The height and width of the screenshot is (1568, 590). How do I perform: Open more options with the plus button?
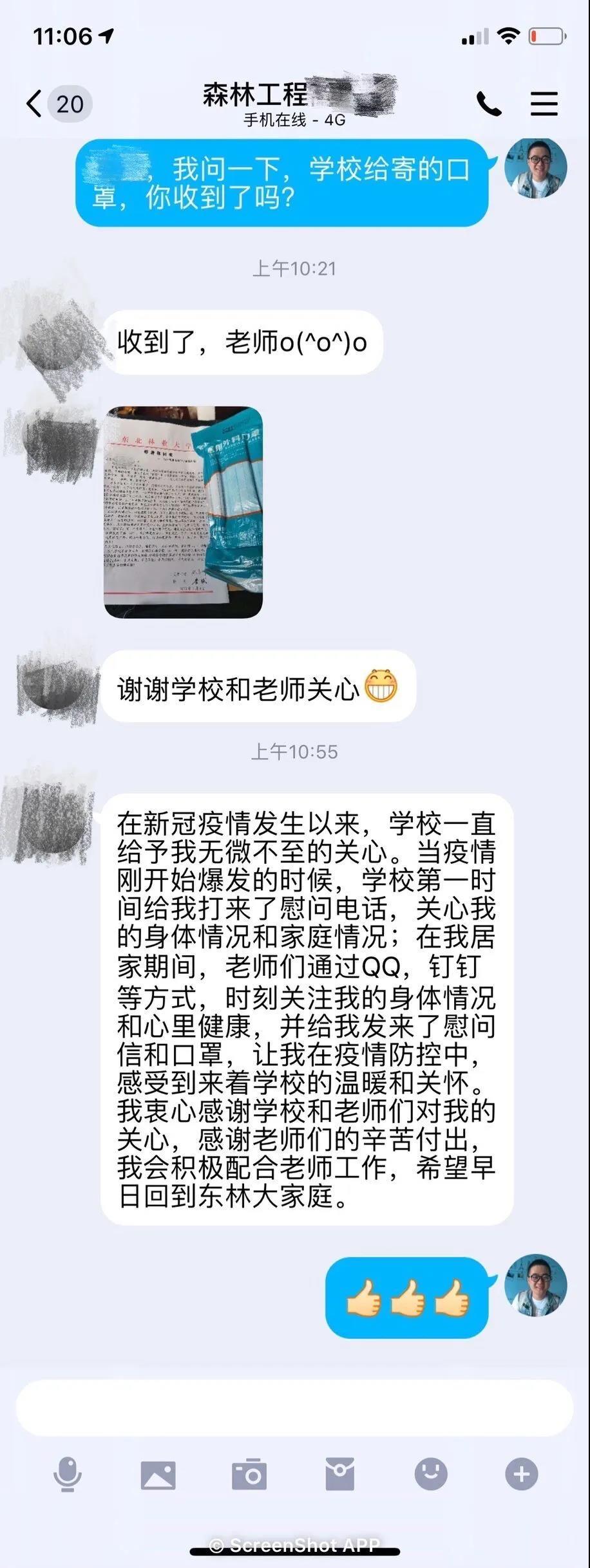(x=521, y=1474)
